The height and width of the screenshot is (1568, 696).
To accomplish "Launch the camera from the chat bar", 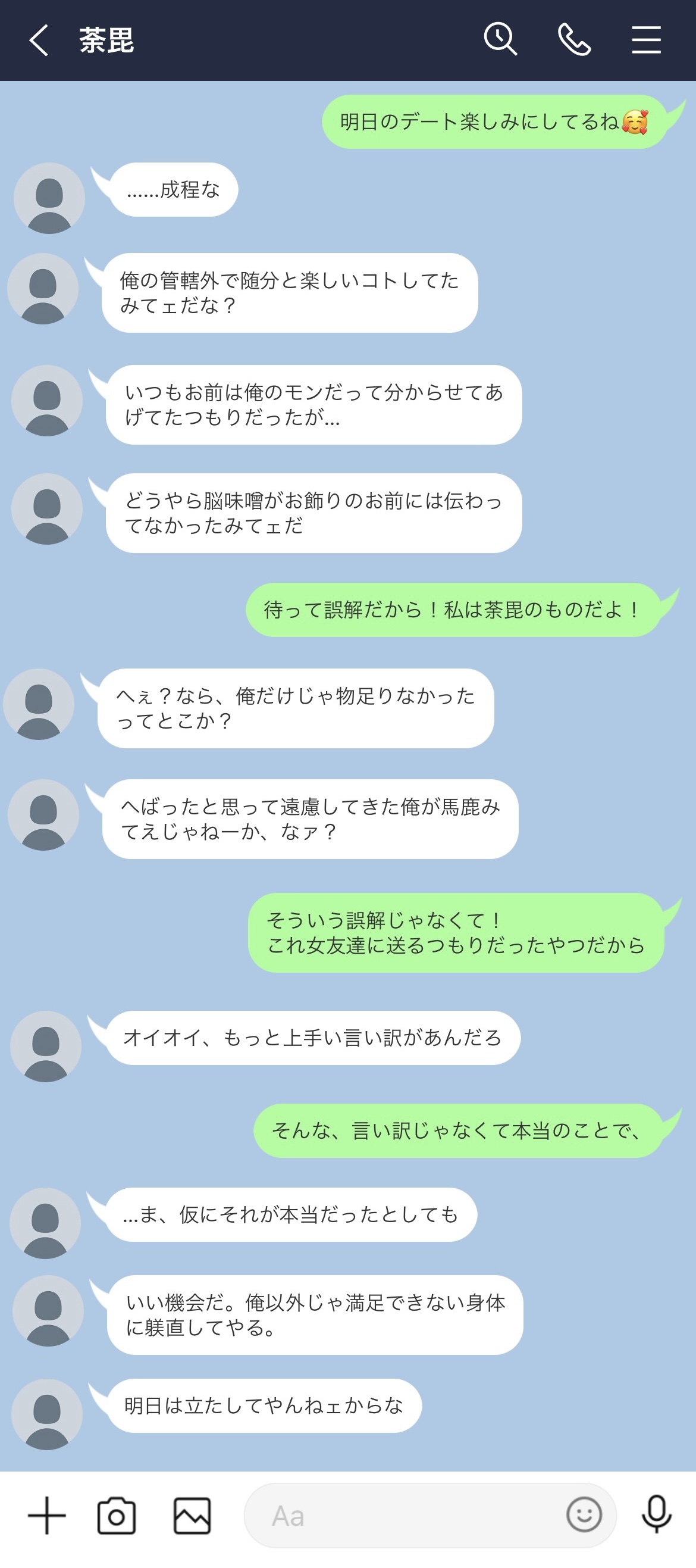I will (x=116, y=1516).
